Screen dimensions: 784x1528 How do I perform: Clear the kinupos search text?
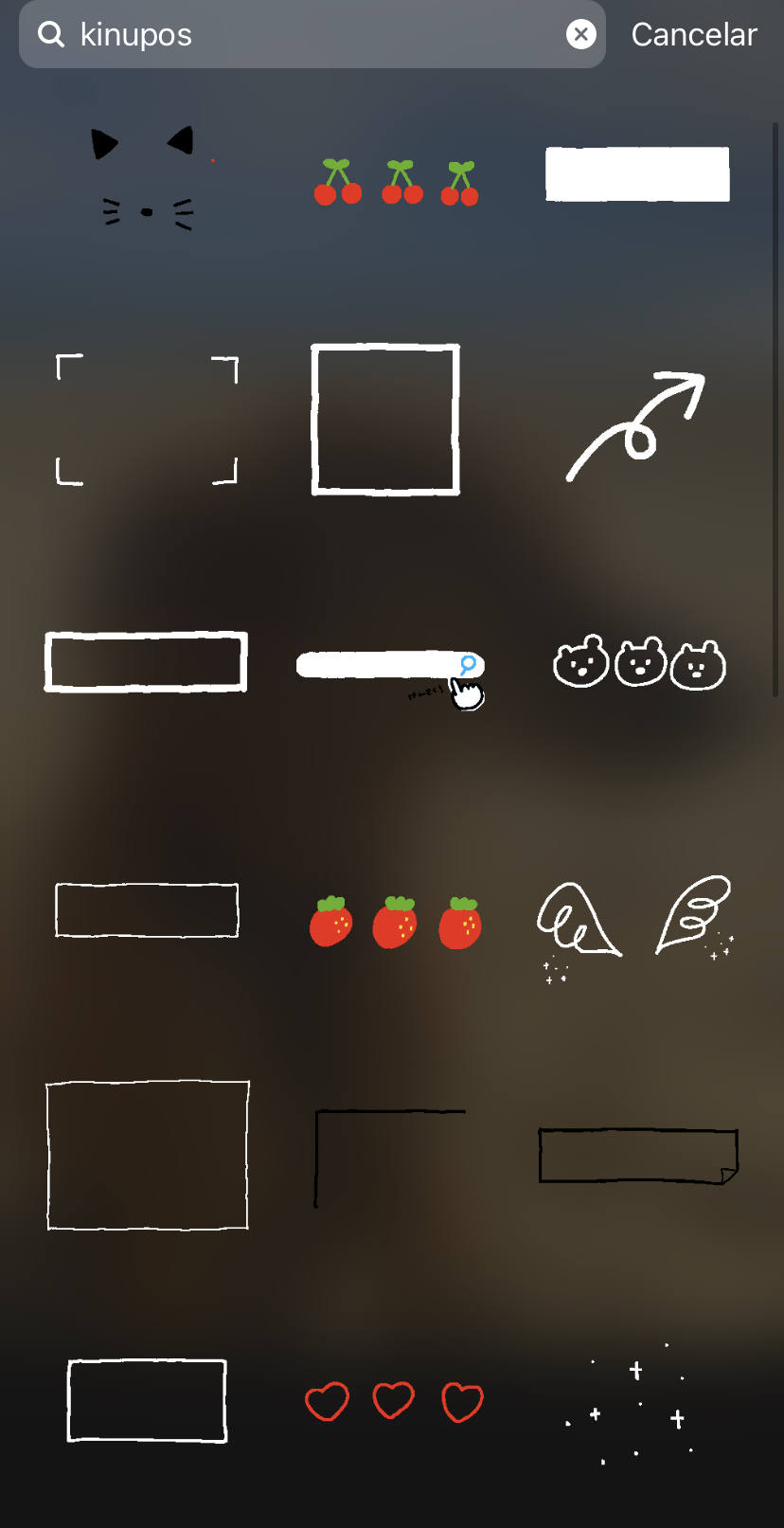[579, 34]
